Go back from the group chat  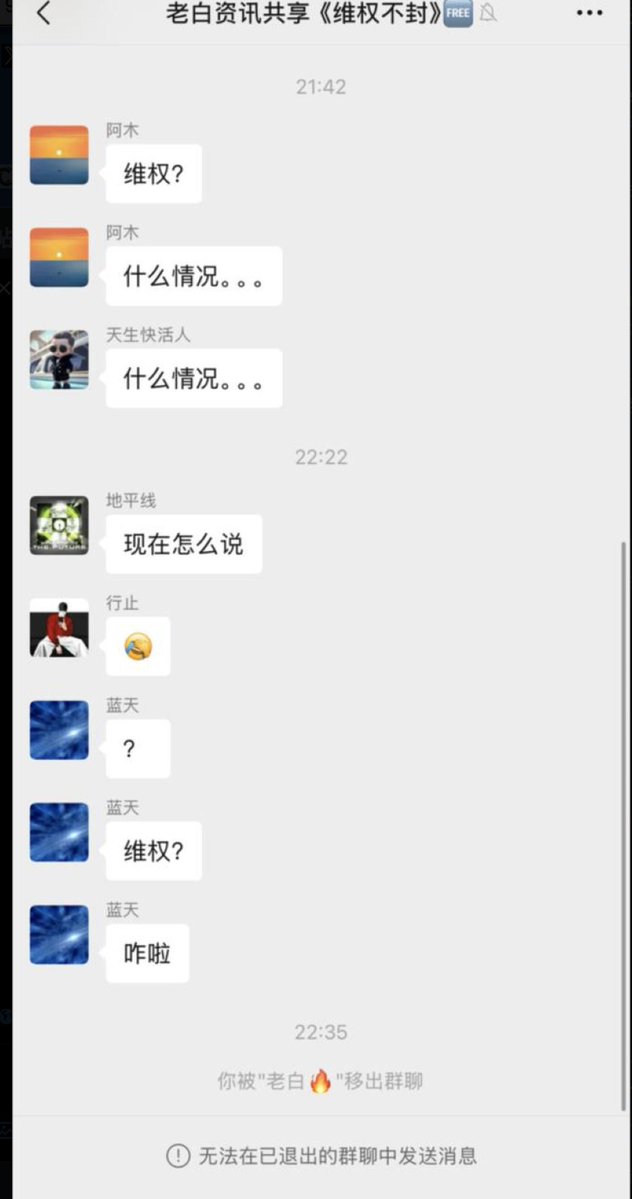(43, 14)
